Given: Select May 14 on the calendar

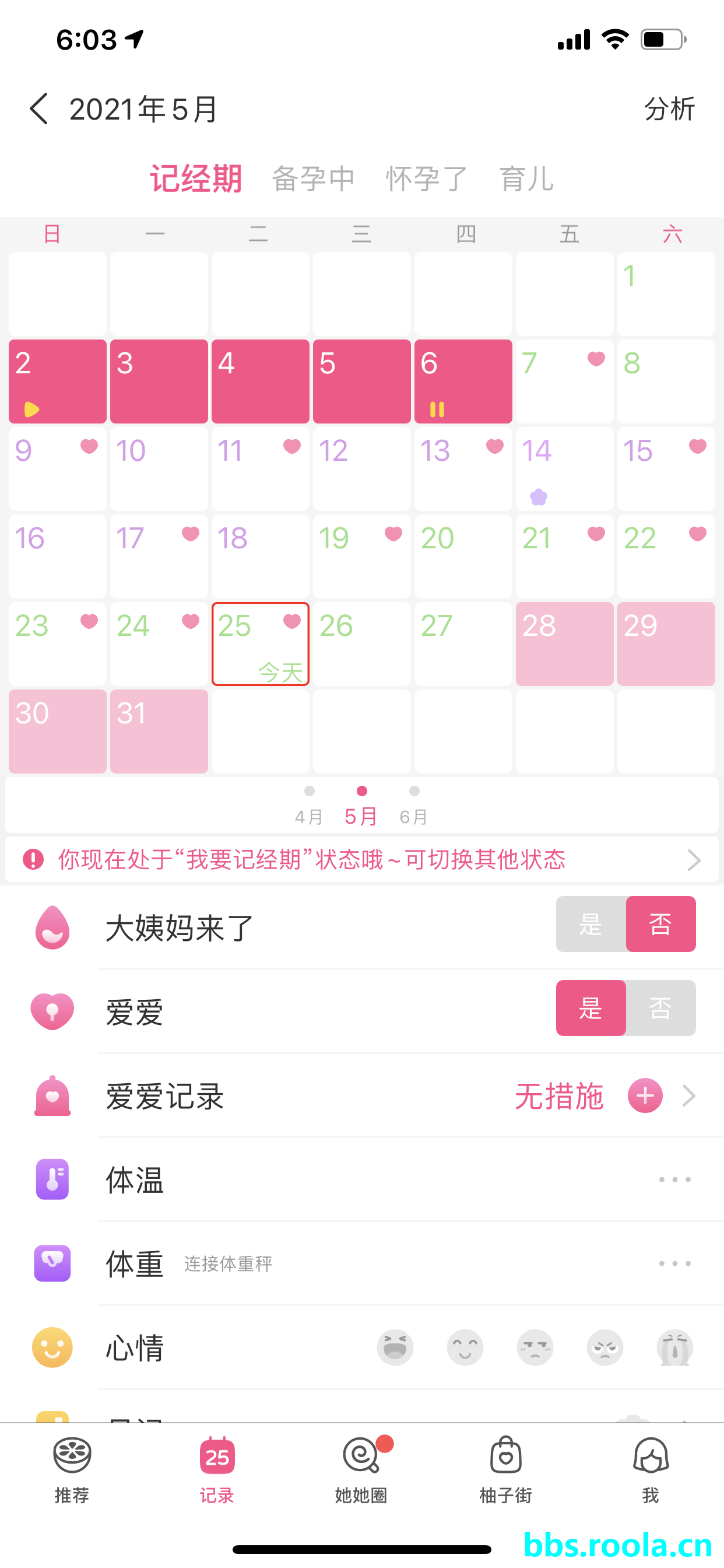Looking at the screenshot, I should click(564, 468).
